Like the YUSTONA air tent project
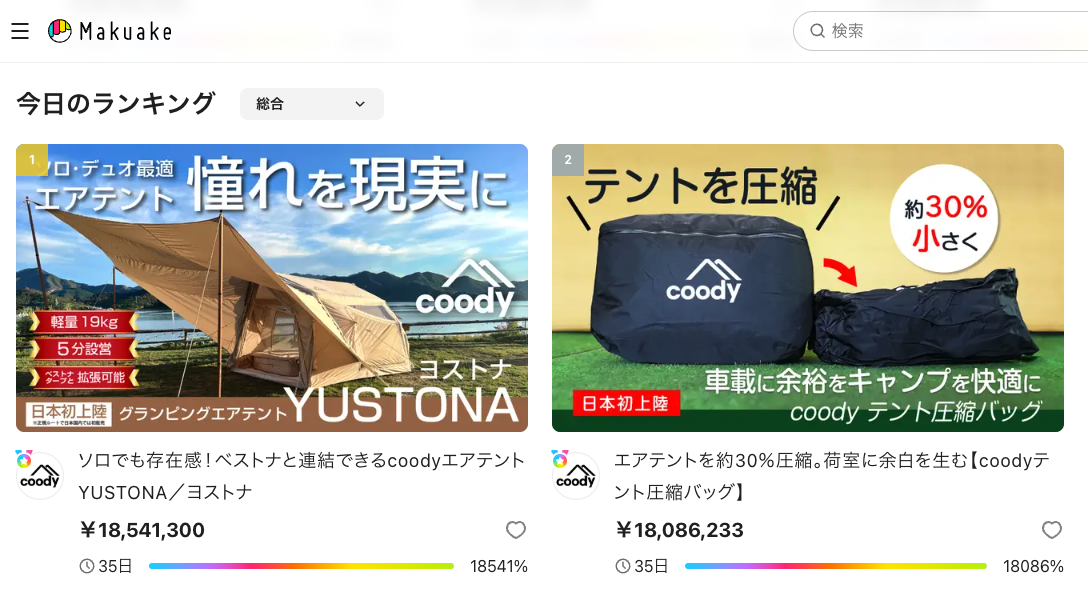This screenshot has width=1088, height=612. coord(516,530)
